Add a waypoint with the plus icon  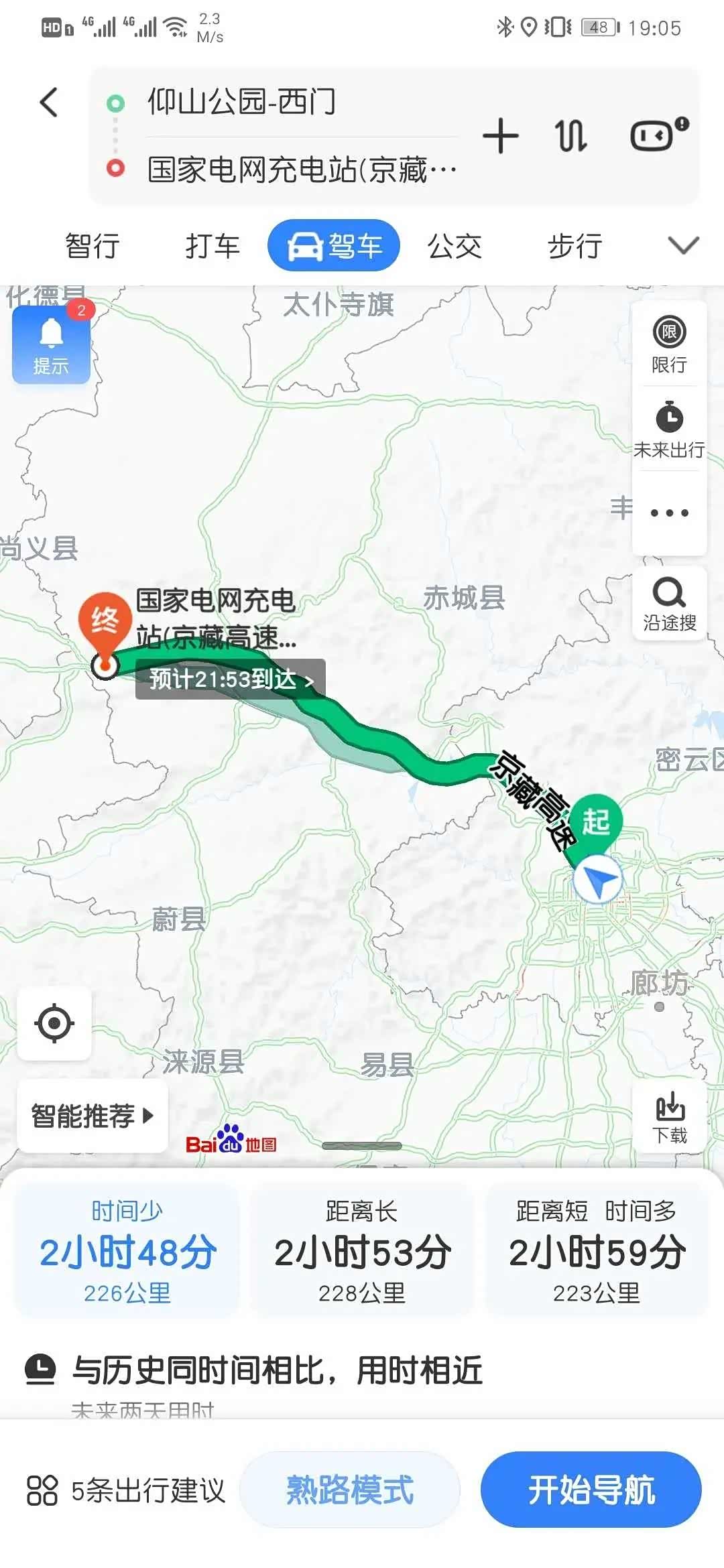pos(501,136)
